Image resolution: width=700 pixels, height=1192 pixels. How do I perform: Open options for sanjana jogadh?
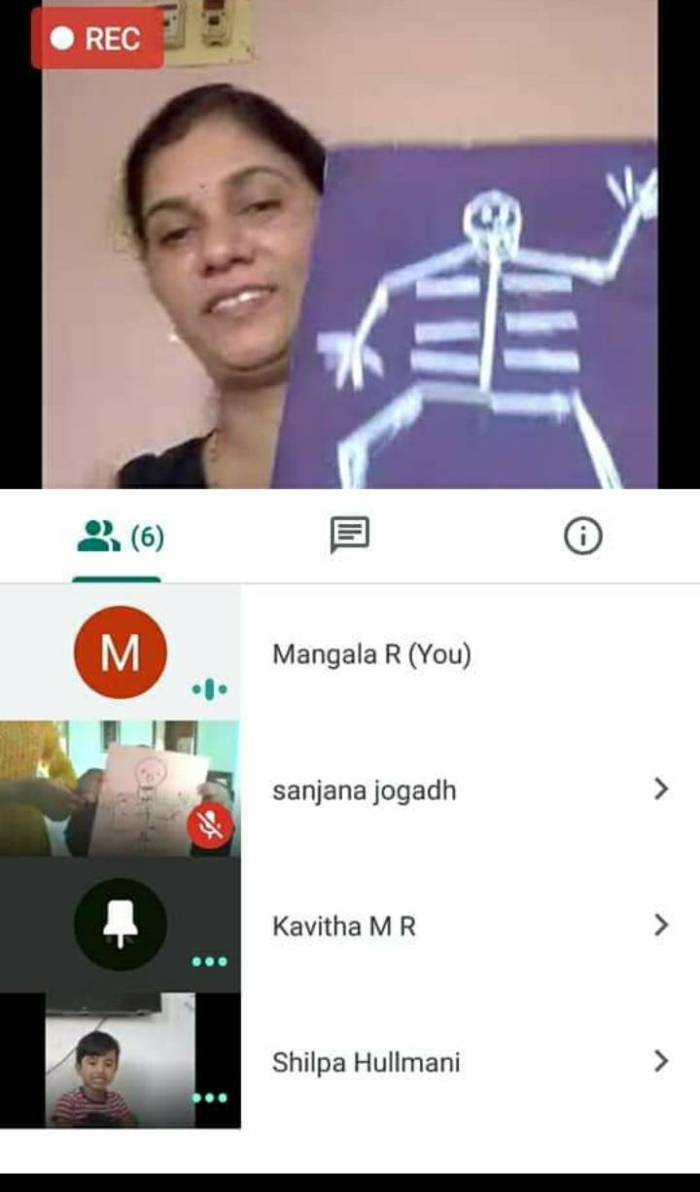coord(660,790)
